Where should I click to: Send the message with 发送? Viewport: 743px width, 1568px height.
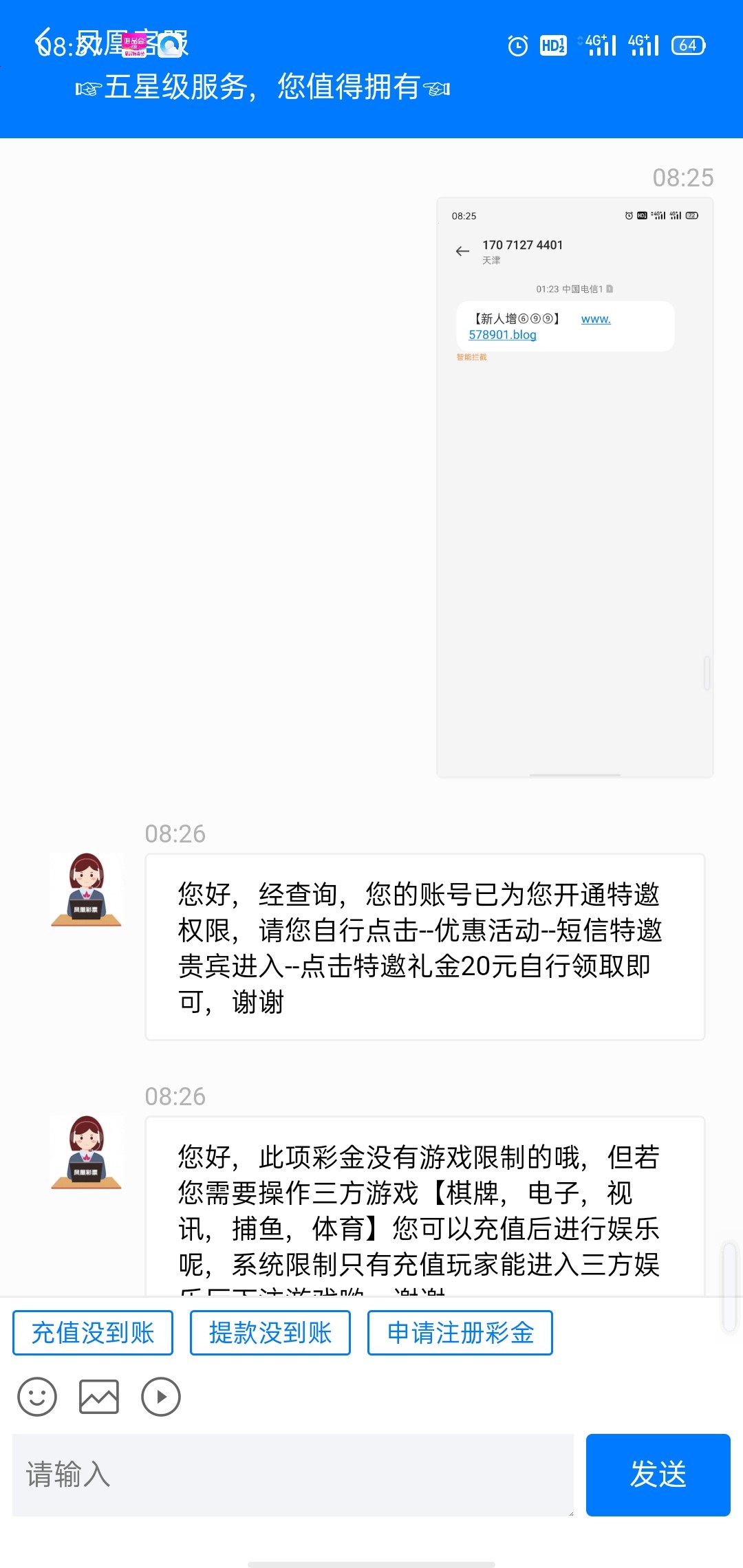tap(658, 1474)
